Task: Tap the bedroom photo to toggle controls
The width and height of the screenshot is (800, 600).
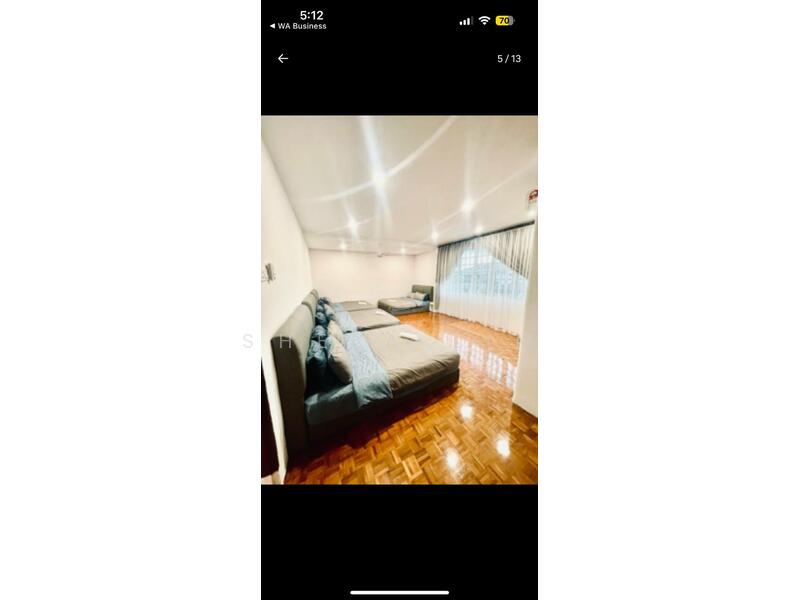Action: pos(400,300)
